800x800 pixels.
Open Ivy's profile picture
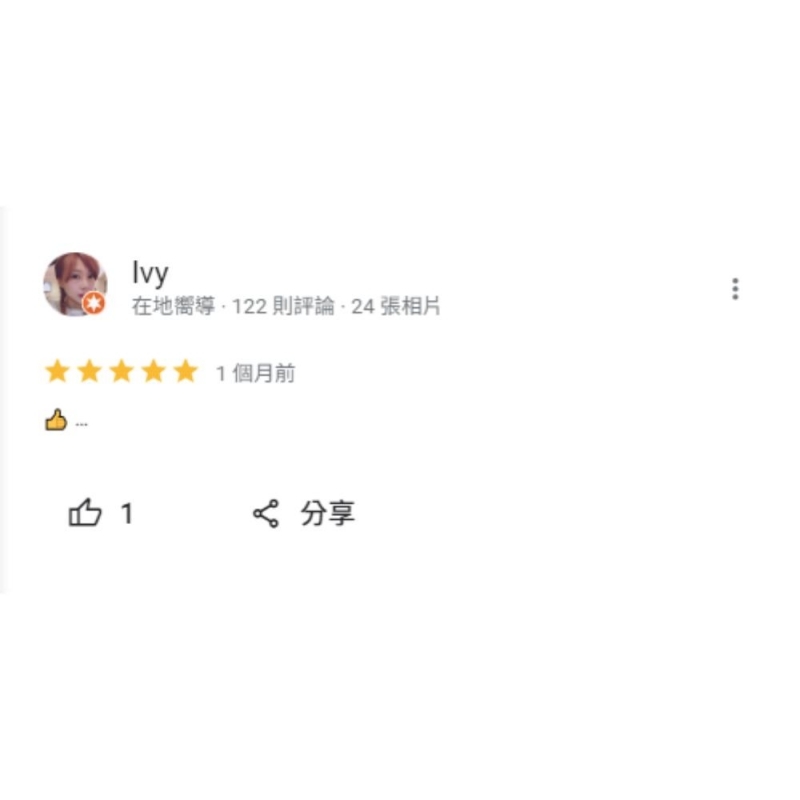74,284
